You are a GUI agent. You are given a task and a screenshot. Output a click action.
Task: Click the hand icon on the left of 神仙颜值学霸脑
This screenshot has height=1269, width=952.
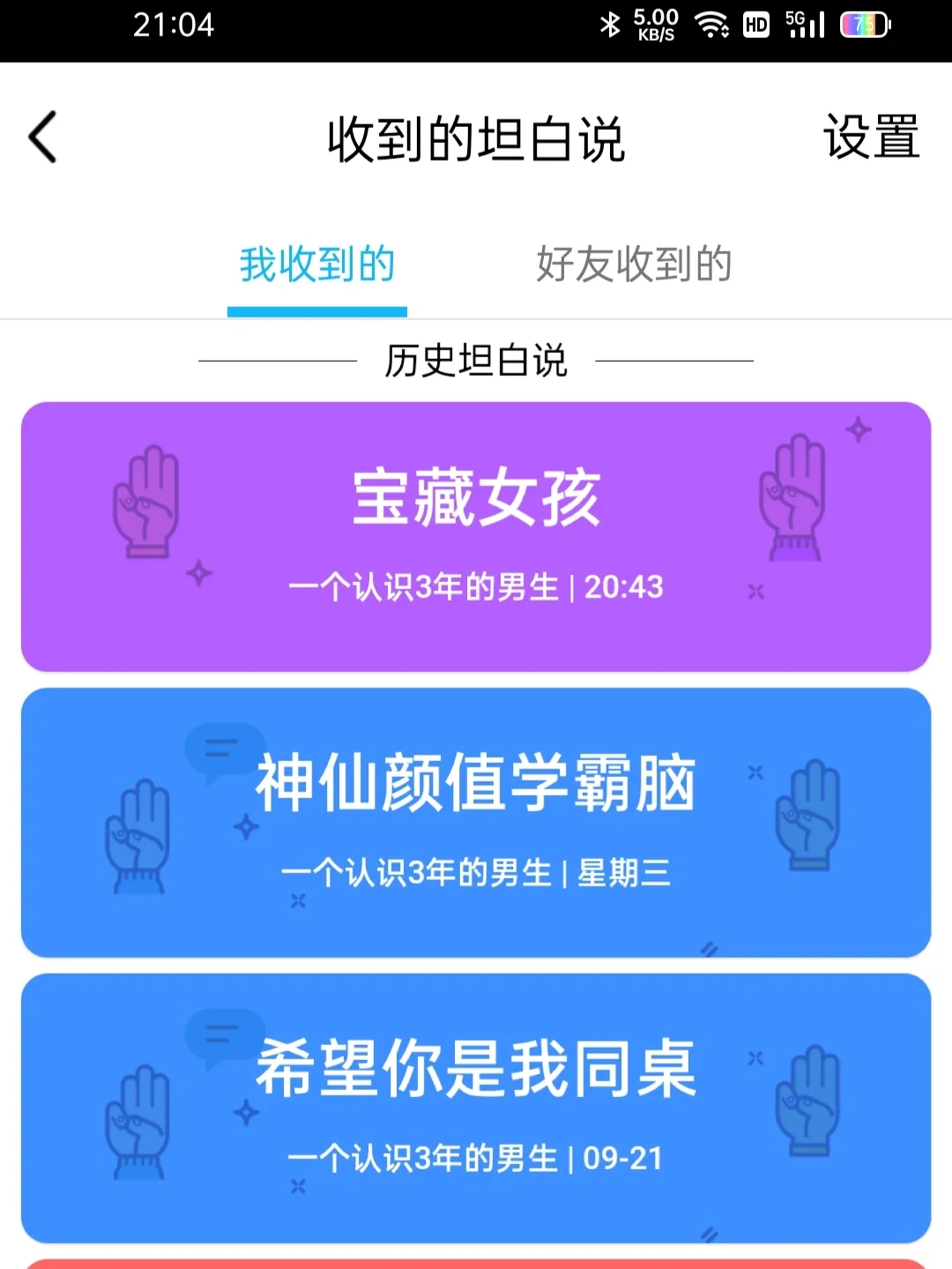137,838
